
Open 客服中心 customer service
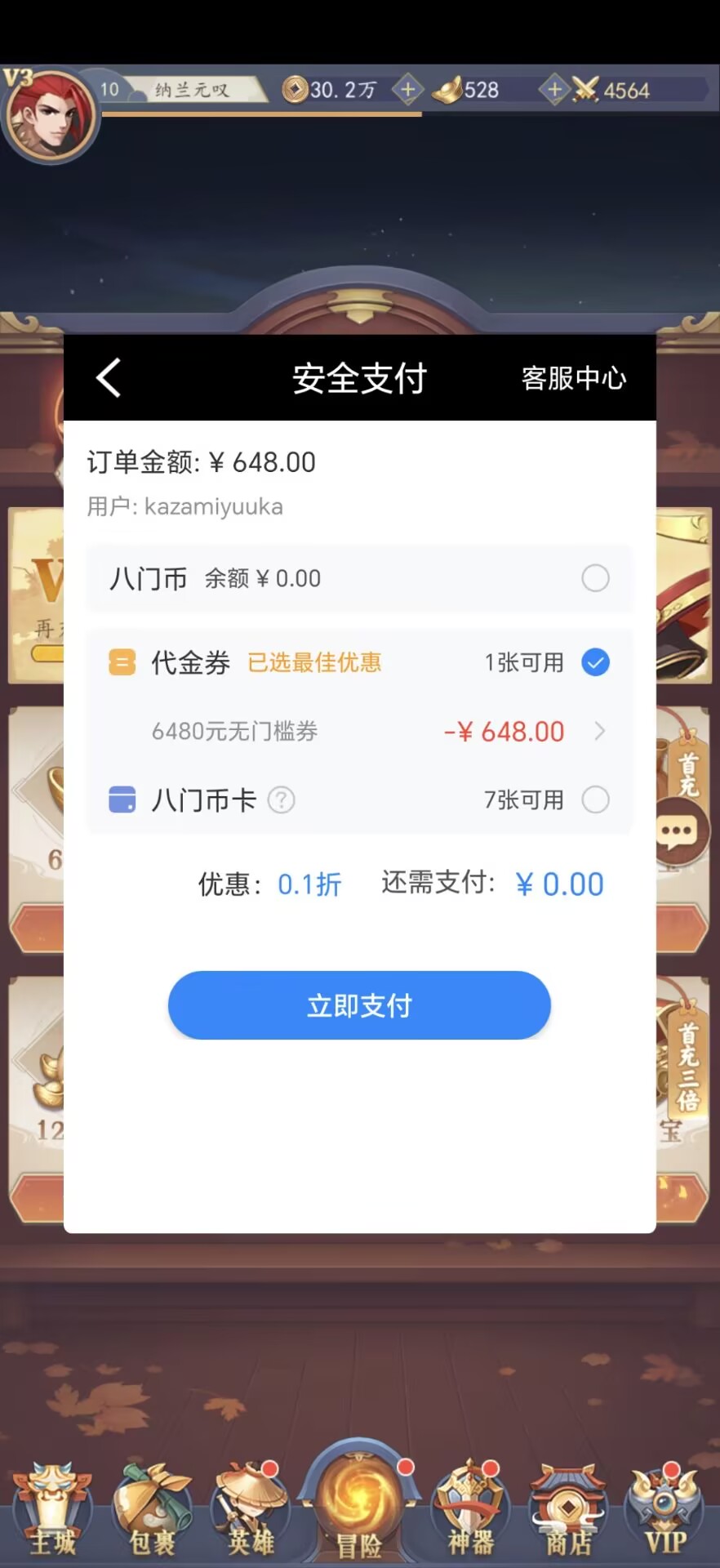(x=573, y=378)
